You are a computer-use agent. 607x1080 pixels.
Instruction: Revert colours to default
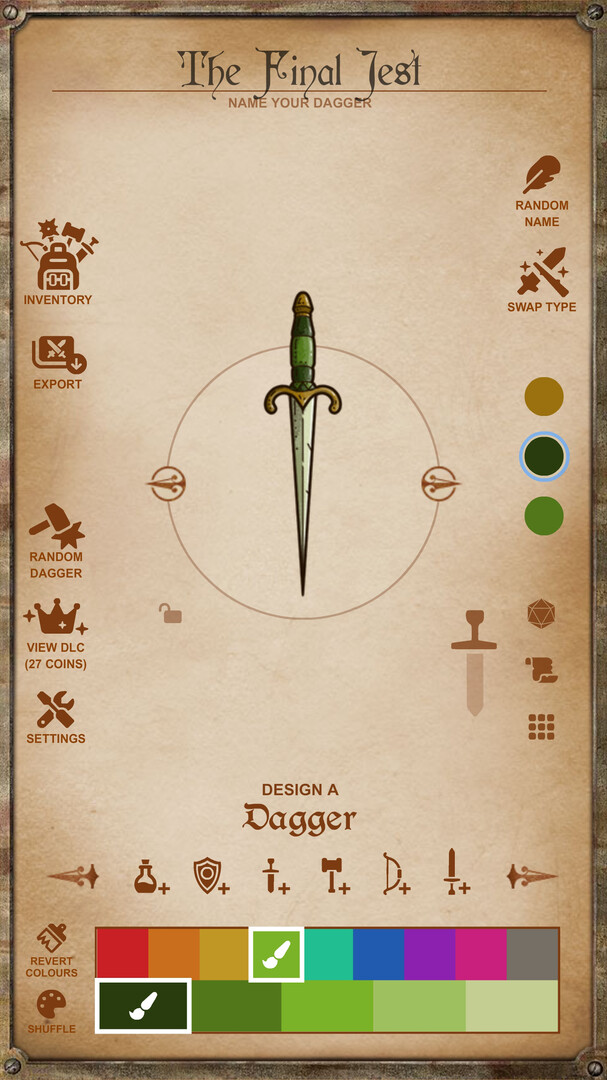tap(51, 950)
